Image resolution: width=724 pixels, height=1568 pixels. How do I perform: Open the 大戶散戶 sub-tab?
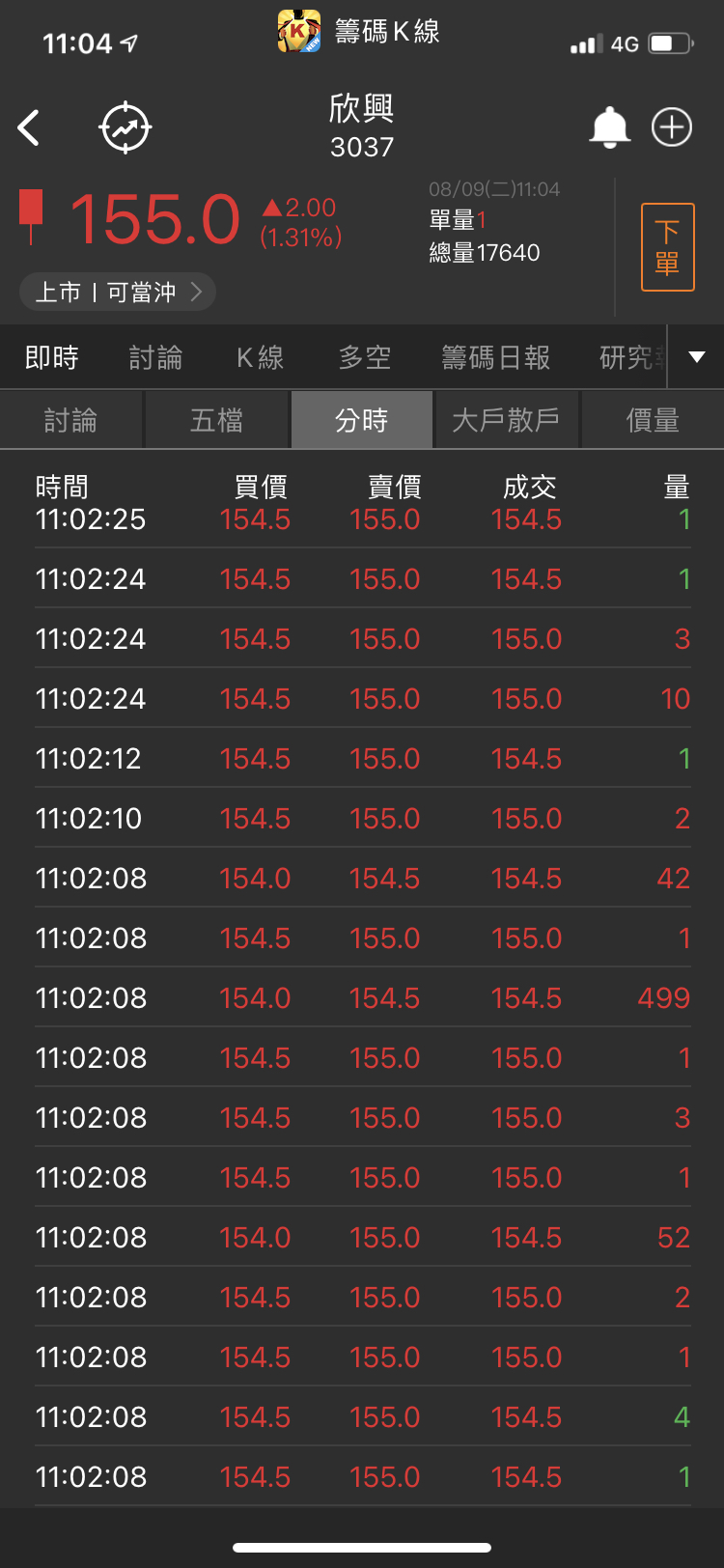(x=506, y=420)
